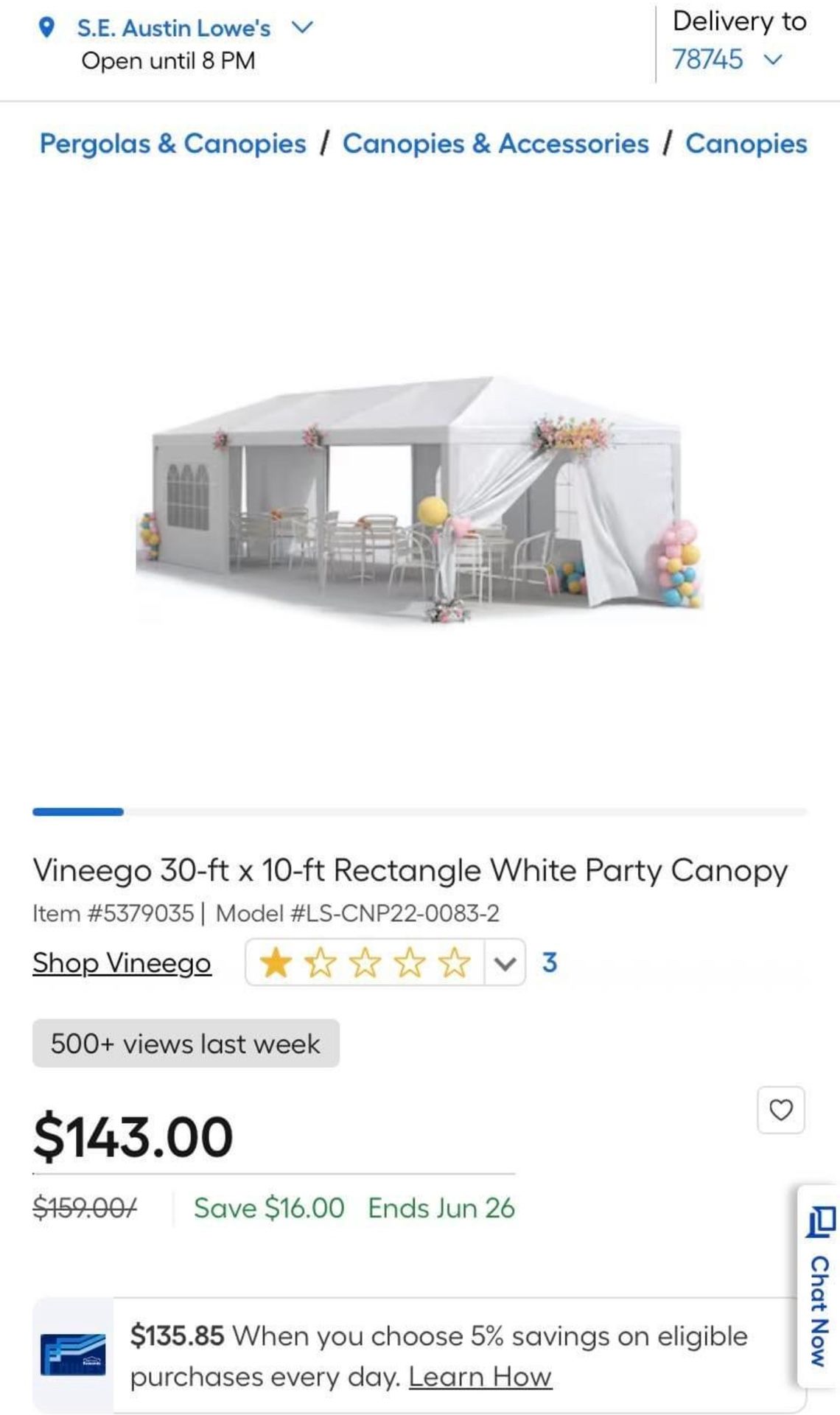This screenshot has width=840, height=1415.
Task: Click the 500+ views last week badge
Action: (x=183, y=1043)
